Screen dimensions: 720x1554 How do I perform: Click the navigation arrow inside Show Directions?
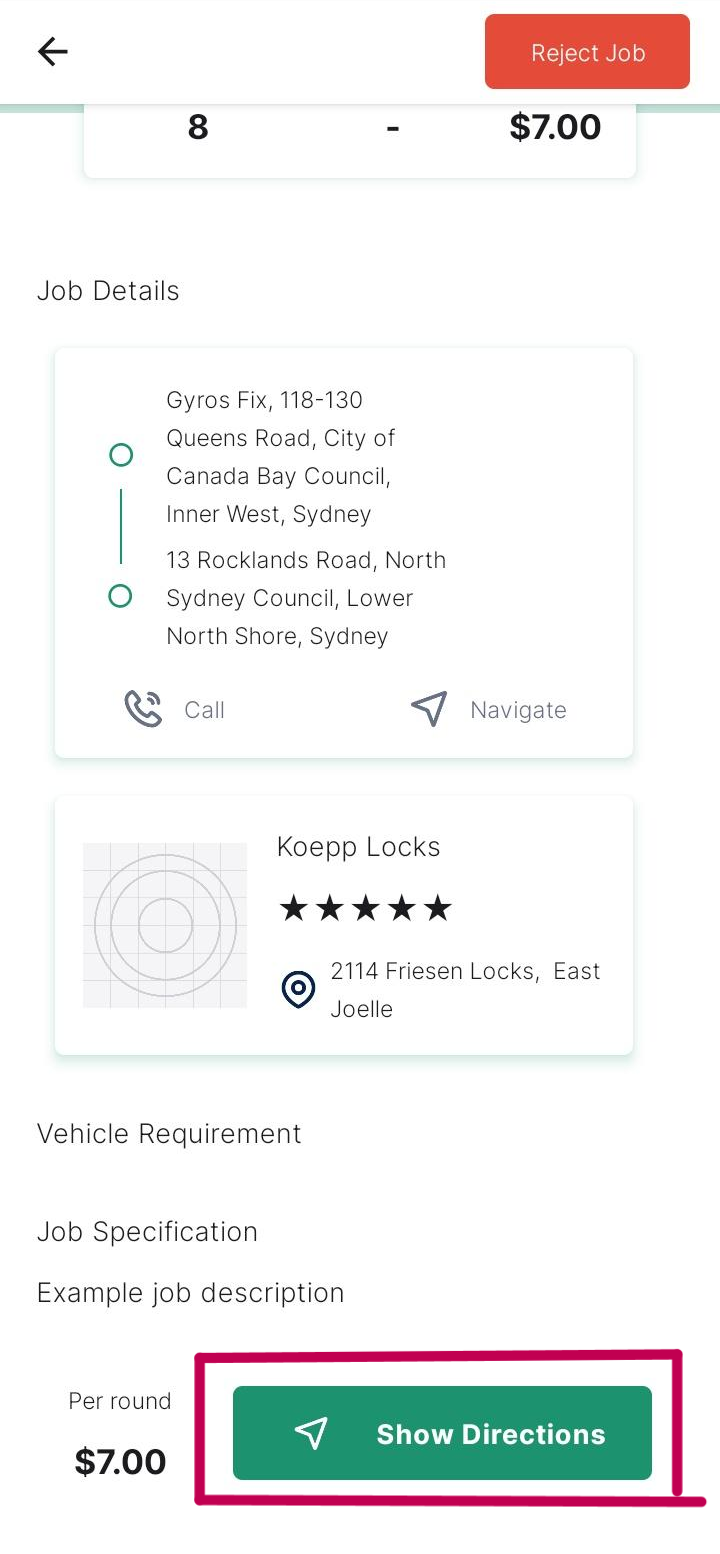tap(313, 1433)
